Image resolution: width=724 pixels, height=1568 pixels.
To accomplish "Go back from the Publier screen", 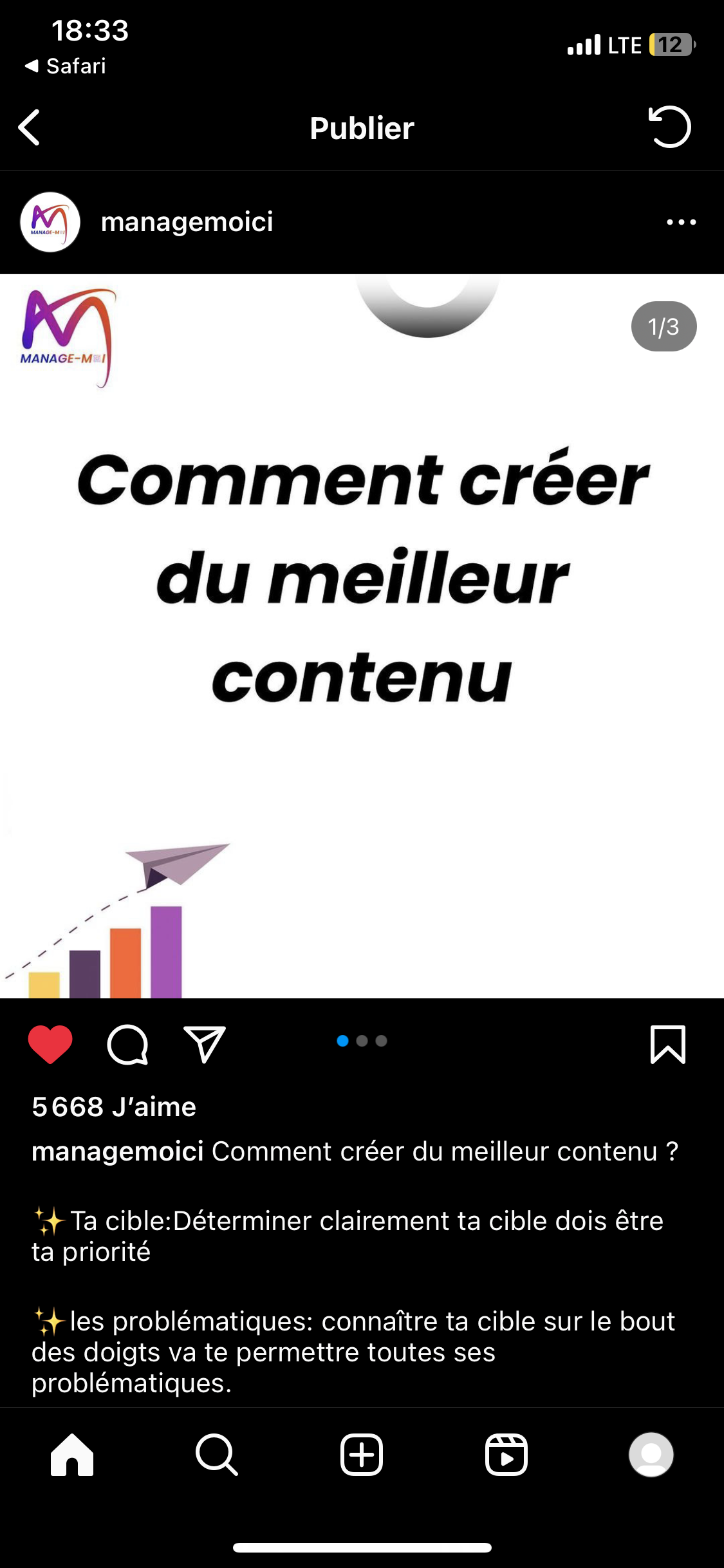I will tap(30, 127).
